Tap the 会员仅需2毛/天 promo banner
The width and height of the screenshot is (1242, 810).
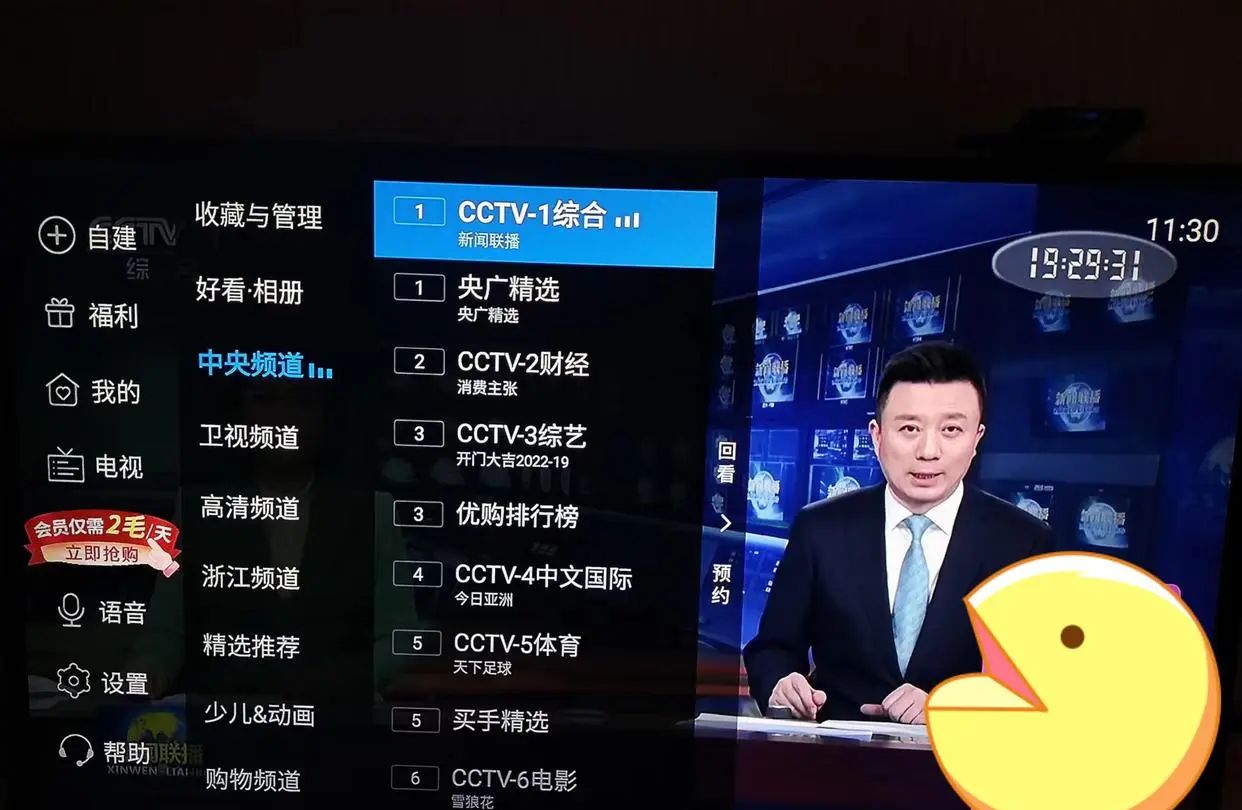pos(102,539)
